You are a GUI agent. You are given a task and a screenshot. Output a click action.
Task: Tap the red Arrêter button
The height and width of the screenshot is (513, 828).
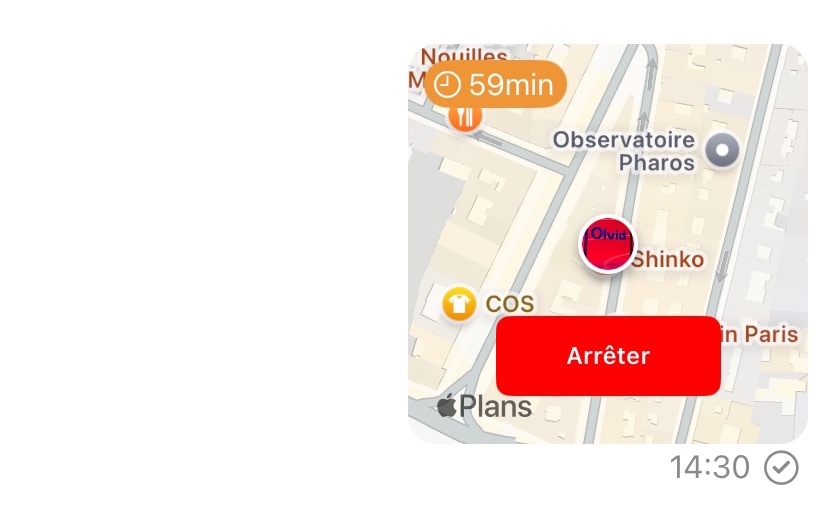[608, 356]
